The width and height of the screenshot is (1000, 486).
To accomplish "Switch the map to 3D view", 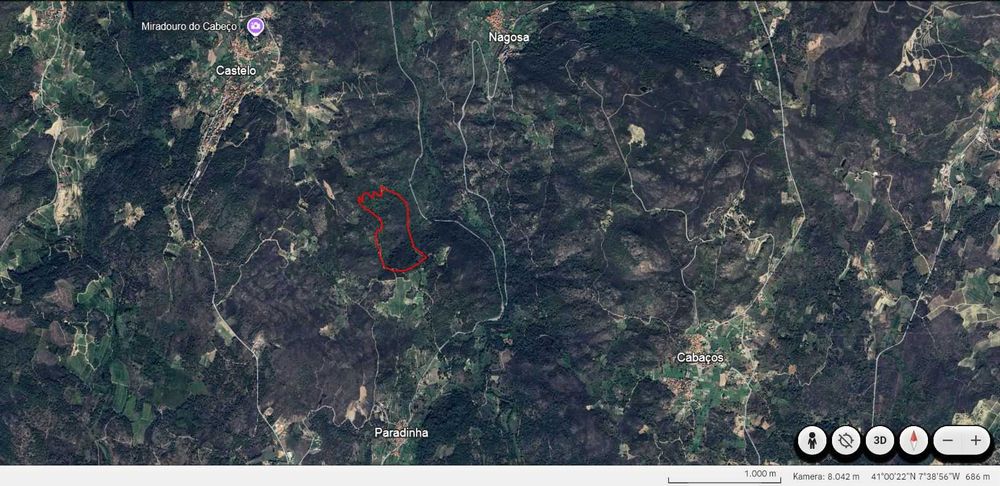I will point(880,440).
